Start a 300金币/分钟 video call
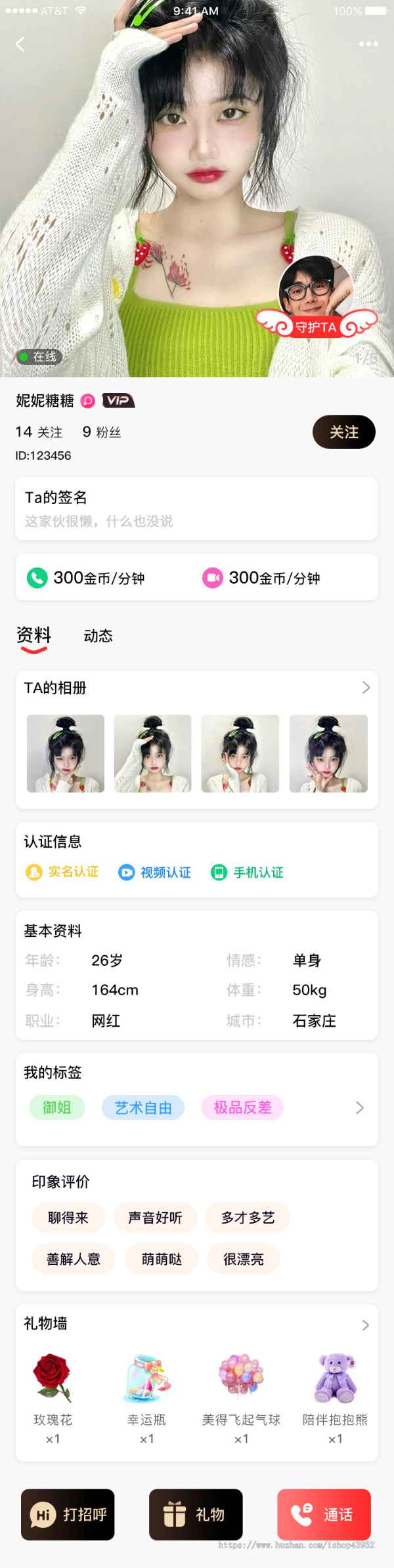The height and width of the screenshot is (1568, 394). pyautogui.click(x=262, y=577)
